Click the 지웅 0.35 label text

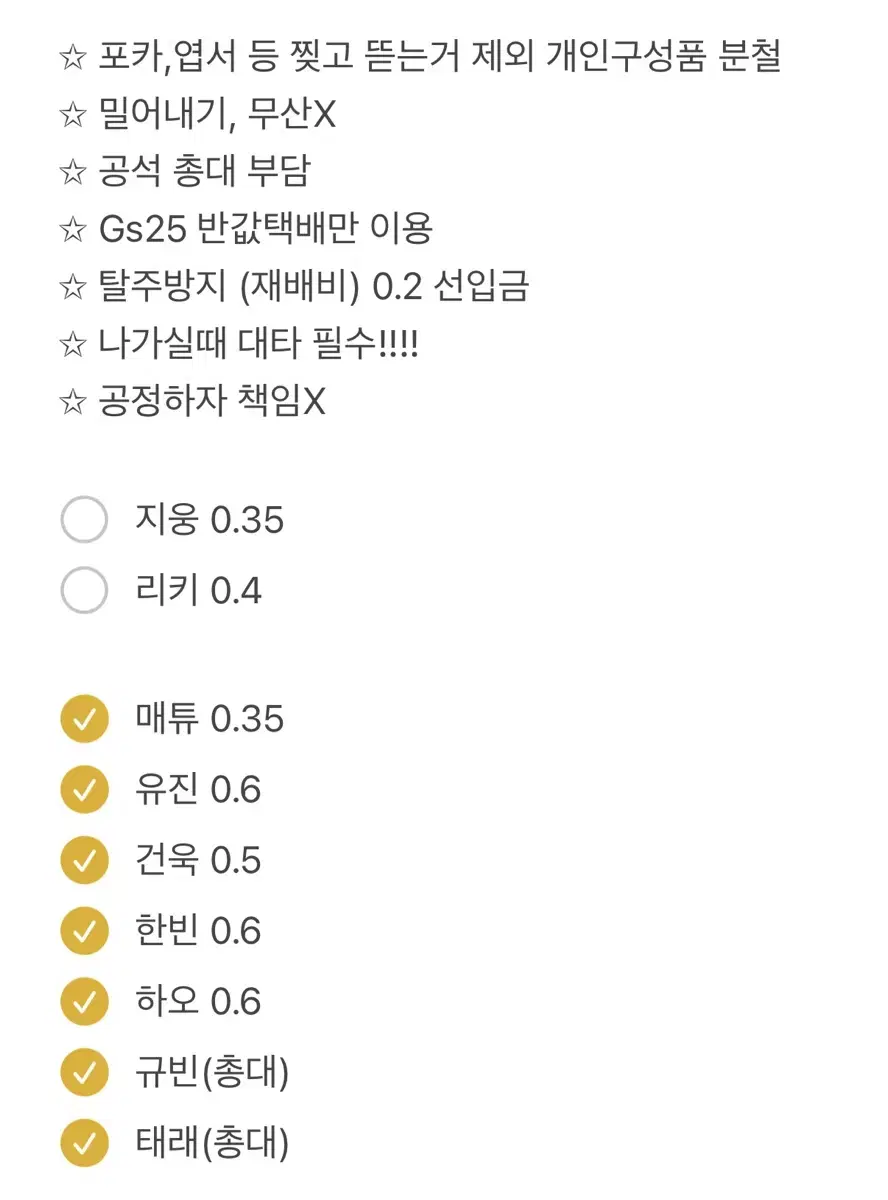coord(208,520)
